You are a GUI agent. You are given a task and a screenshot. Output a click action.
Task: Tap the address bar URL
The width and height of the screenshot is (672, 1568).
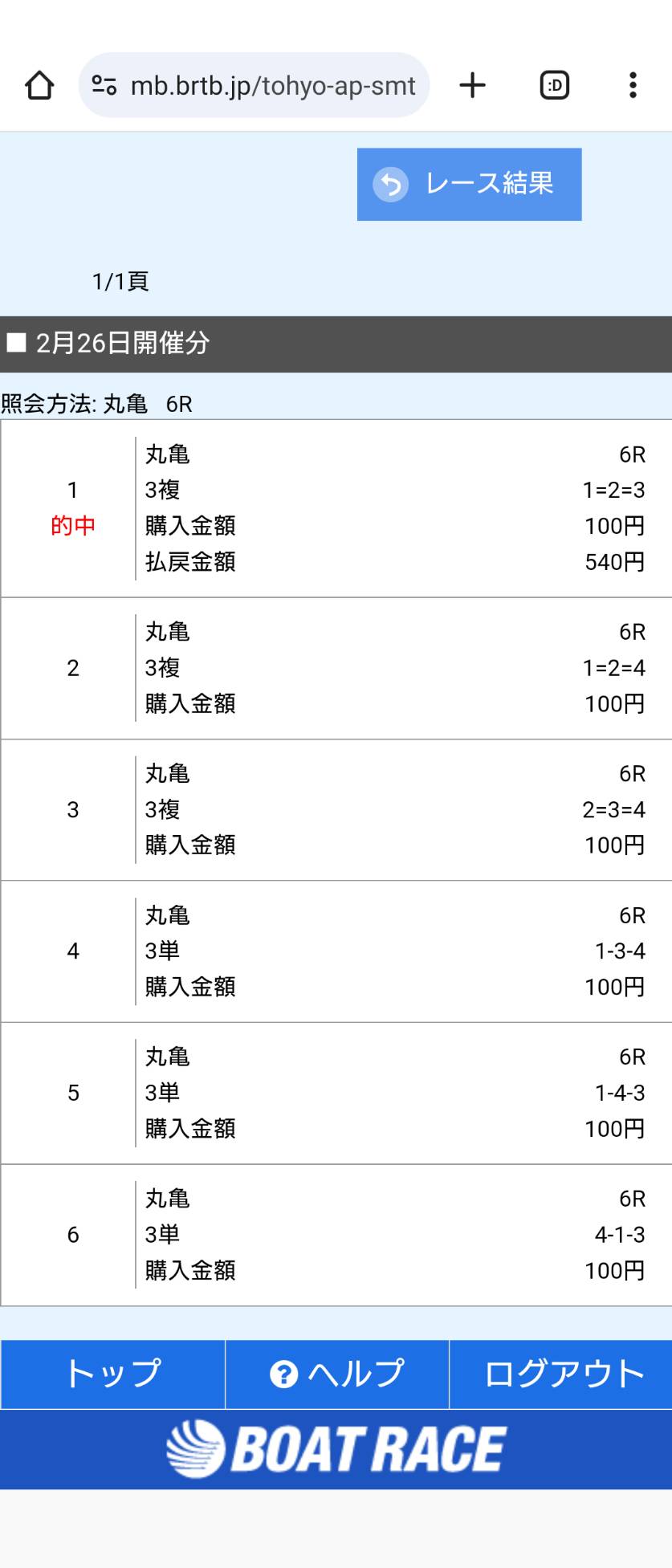tap(272, 85)
